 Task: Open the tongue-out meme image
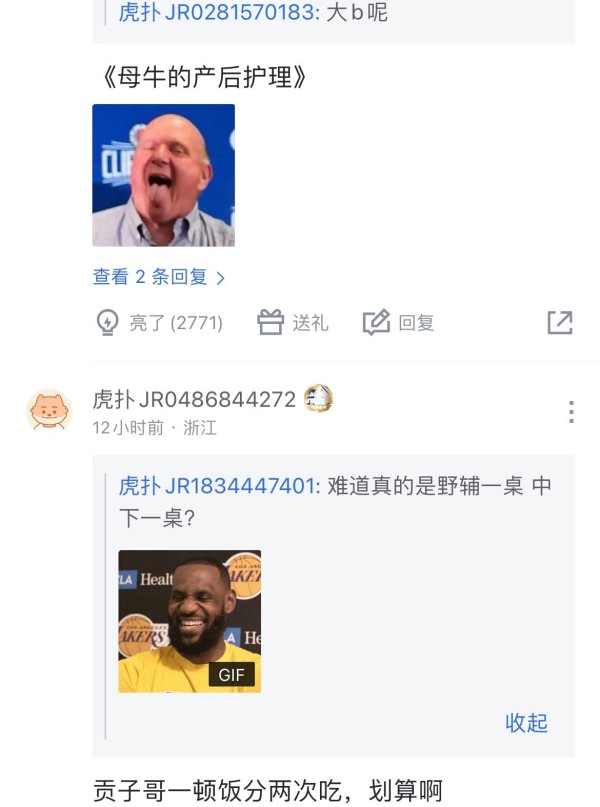(x=164, y=175)
